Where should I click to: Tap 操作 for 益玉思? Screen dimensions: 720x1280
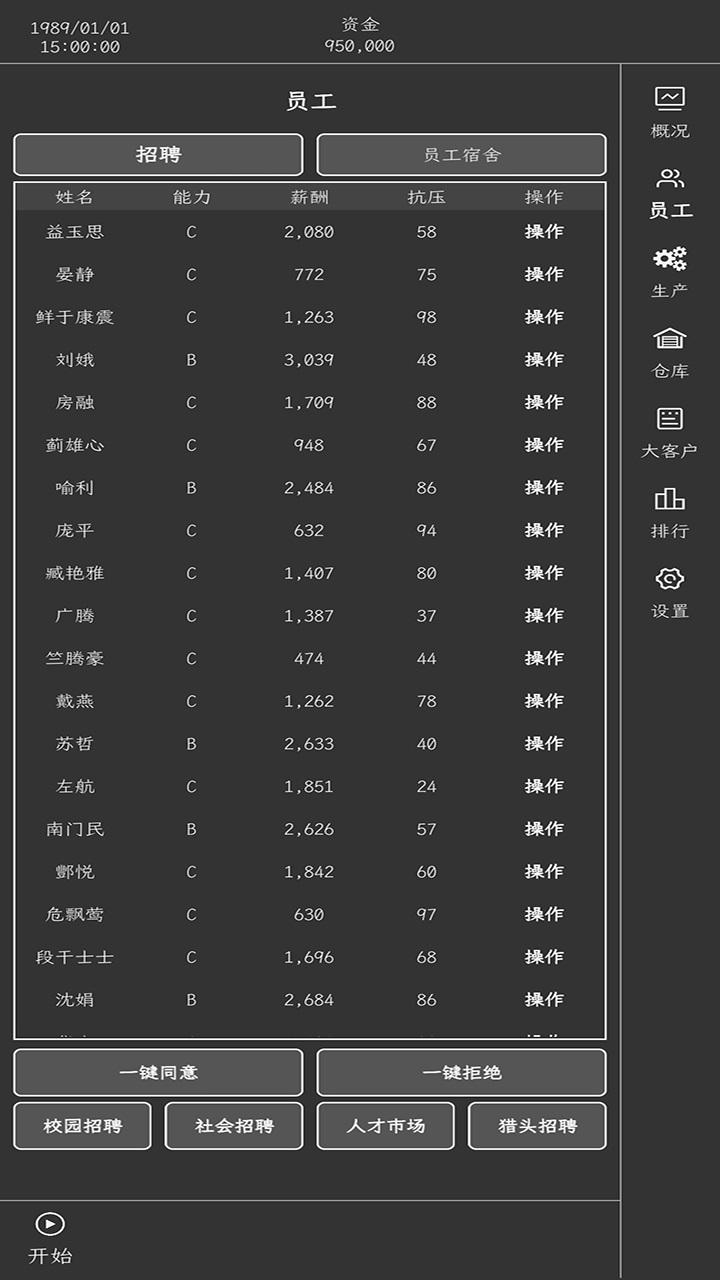pos(544,231)
